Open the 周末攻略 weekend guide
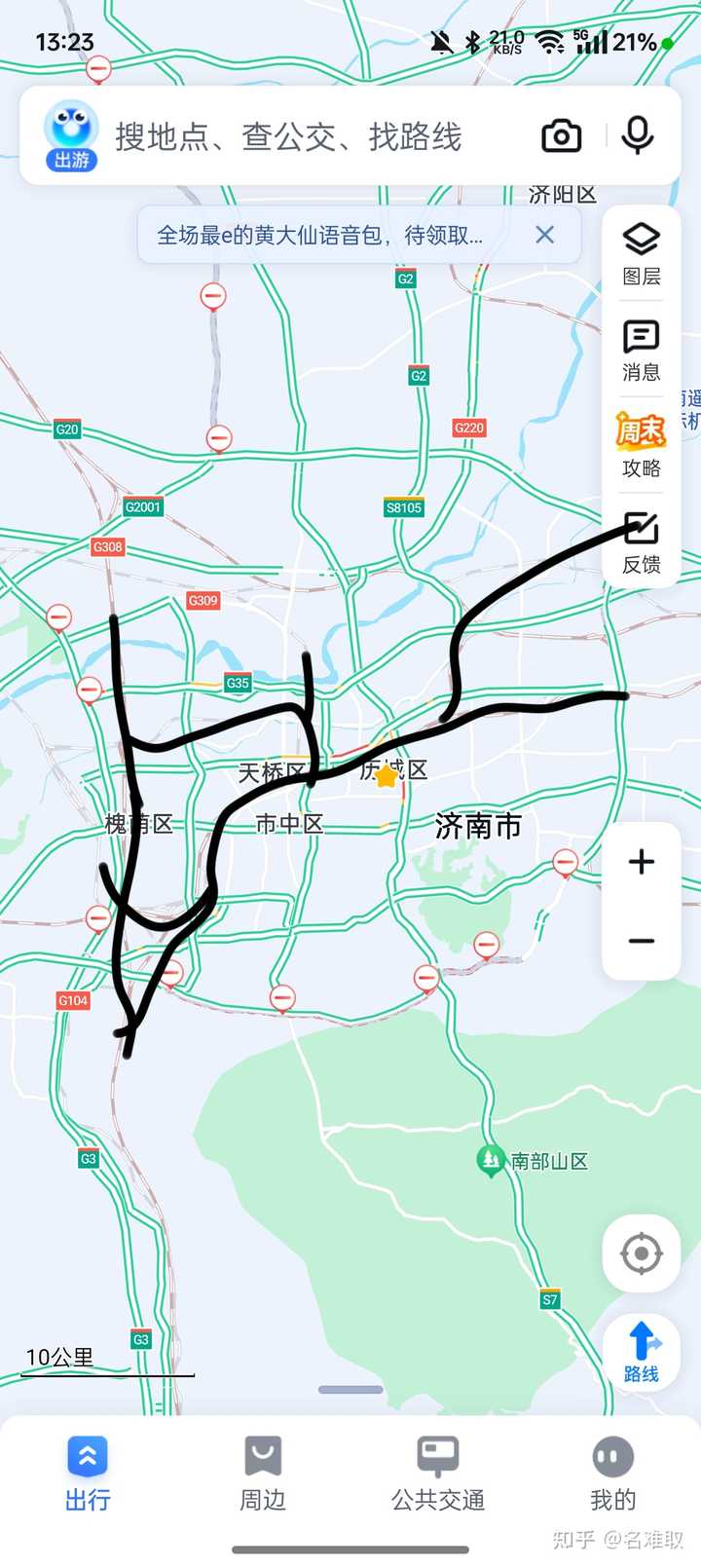 [642, 445]
